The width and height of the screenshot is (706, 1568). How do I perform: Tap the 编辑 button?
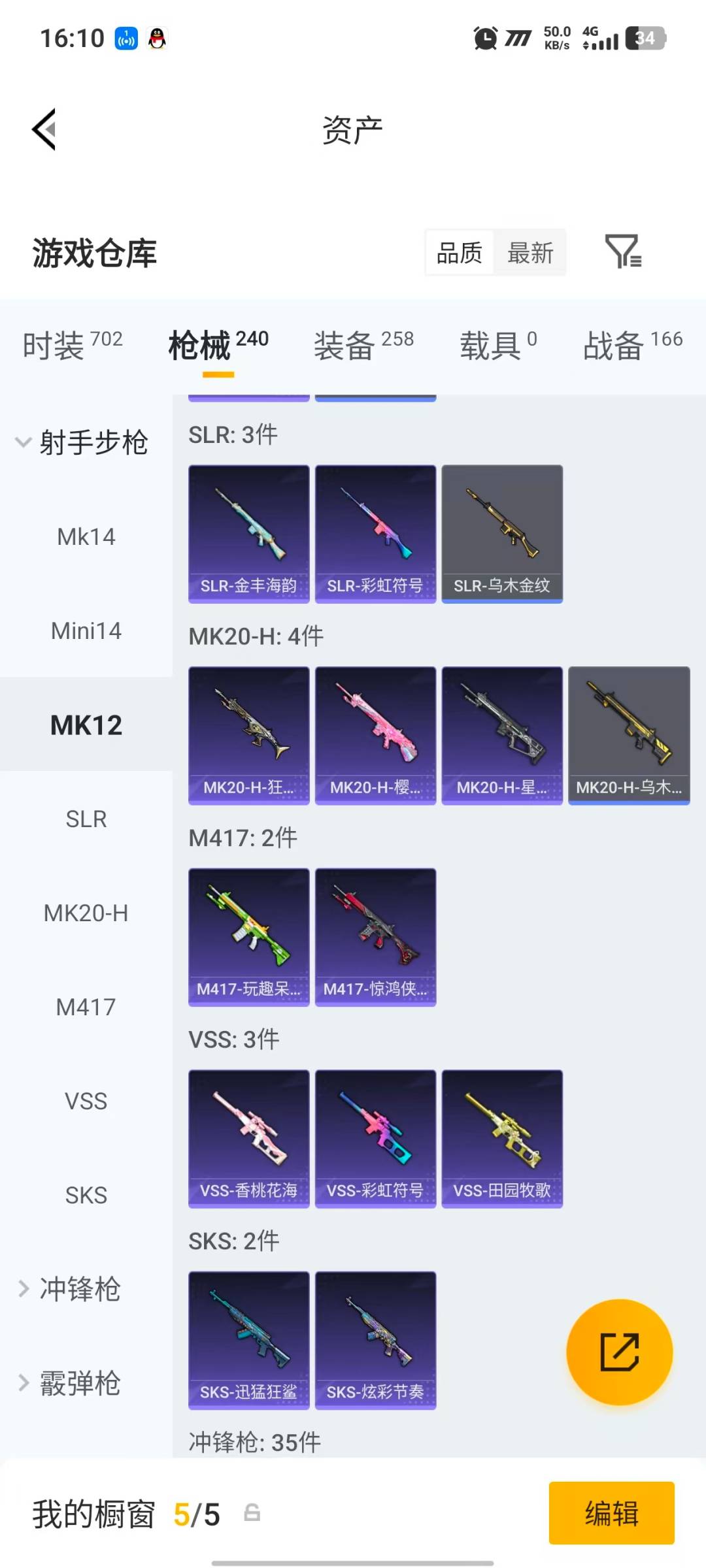[611, 1514]
